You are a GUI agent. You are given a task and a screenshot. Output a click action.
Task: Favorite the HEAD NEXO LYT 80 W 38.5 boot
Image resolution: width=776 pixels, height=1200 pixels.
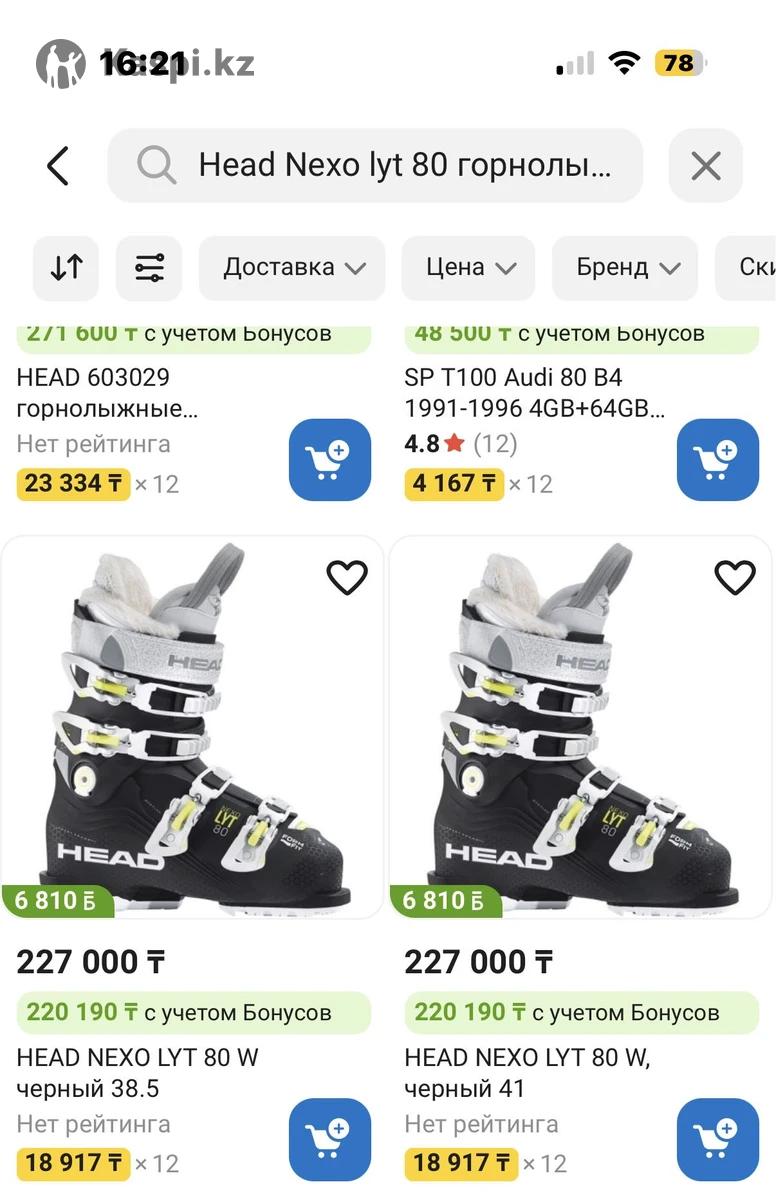click(347, 577)
